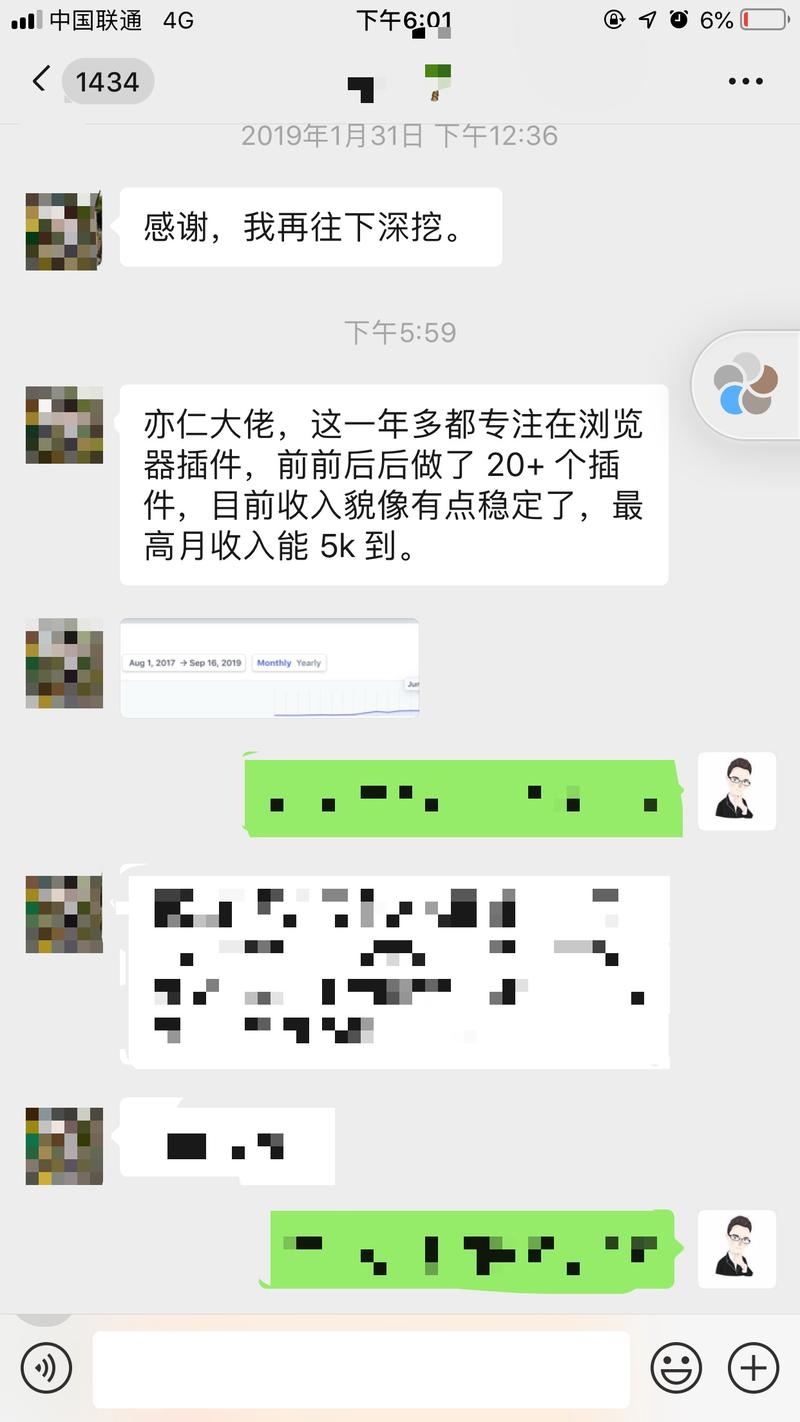Tap the unread count badge 1434
Viewport: 800px width, 1422px height.
click(108, 82)
